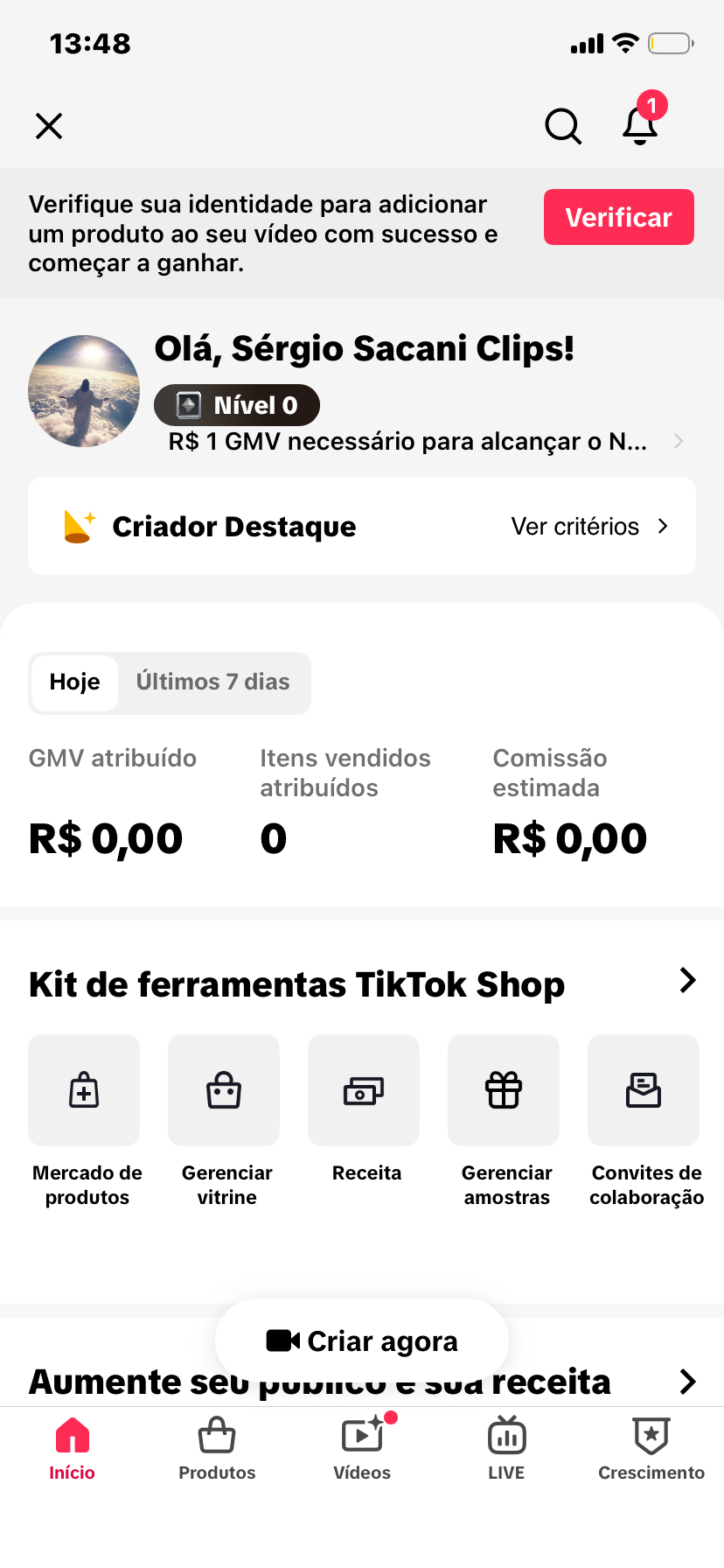Open Convites de colaboração
This screenshot has width=724, height=1568.
click(644, 1091)
